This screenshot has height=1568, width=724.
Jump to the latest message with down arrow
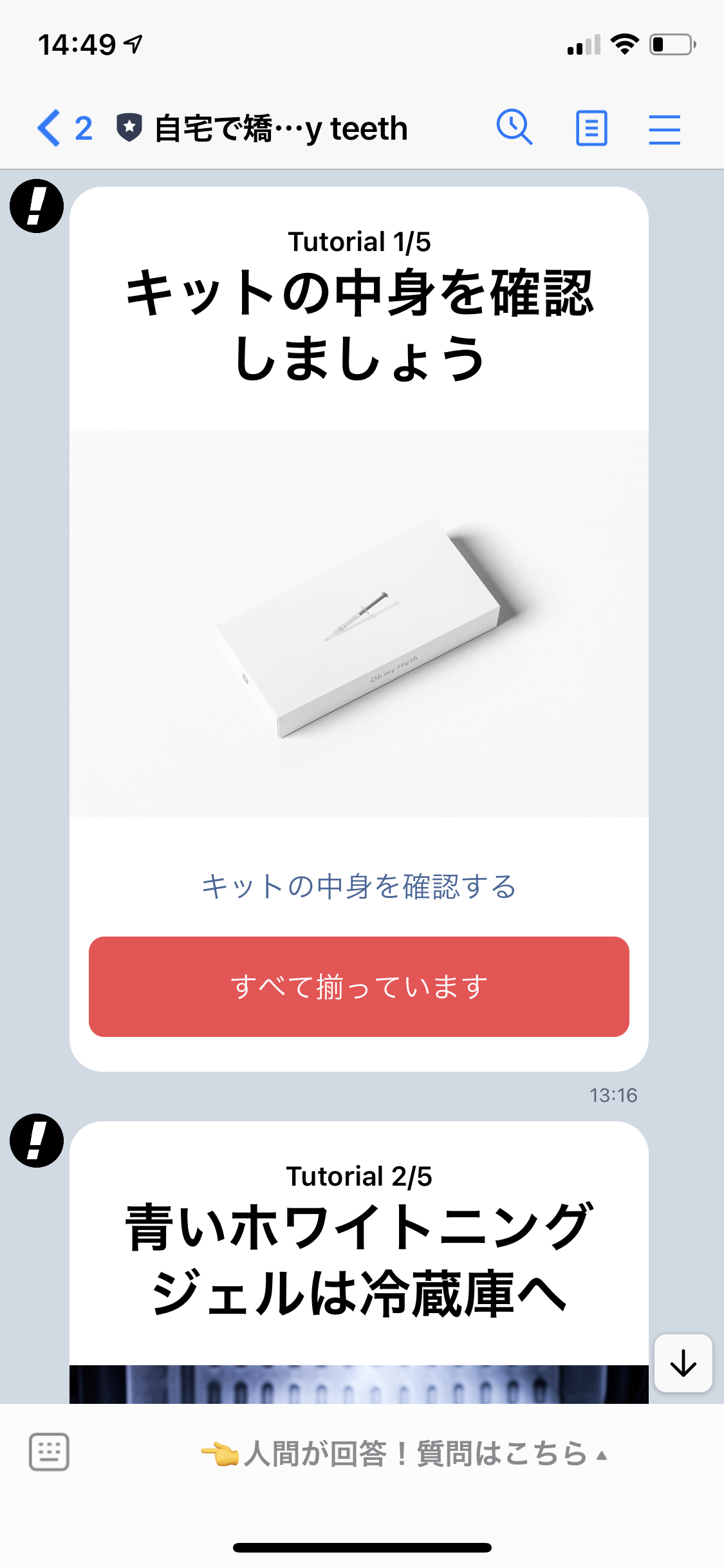click(x=683, y=1363)
